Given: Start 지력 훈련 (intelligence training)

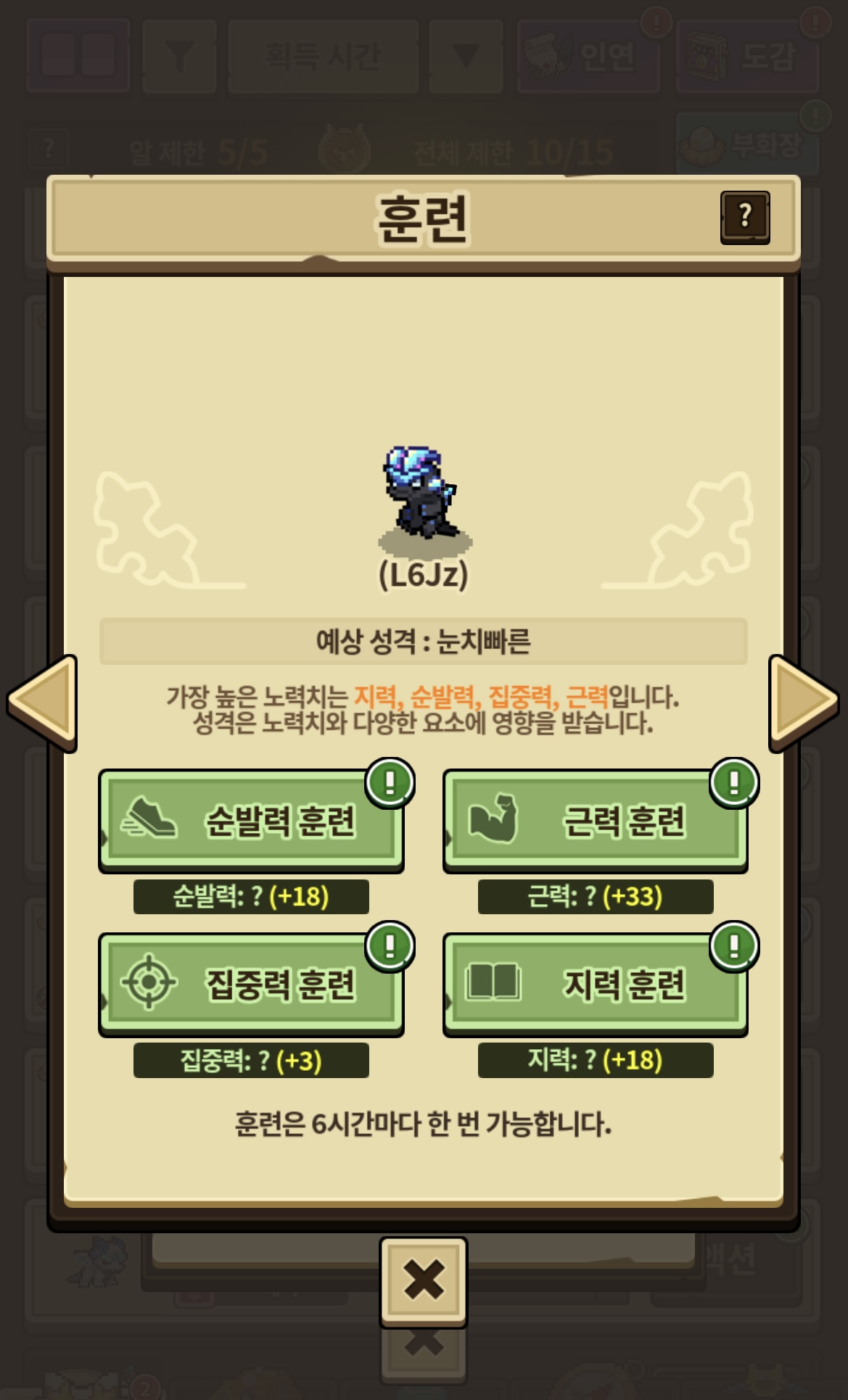Looking at the screenshot, I should click(x=595, y=985).
